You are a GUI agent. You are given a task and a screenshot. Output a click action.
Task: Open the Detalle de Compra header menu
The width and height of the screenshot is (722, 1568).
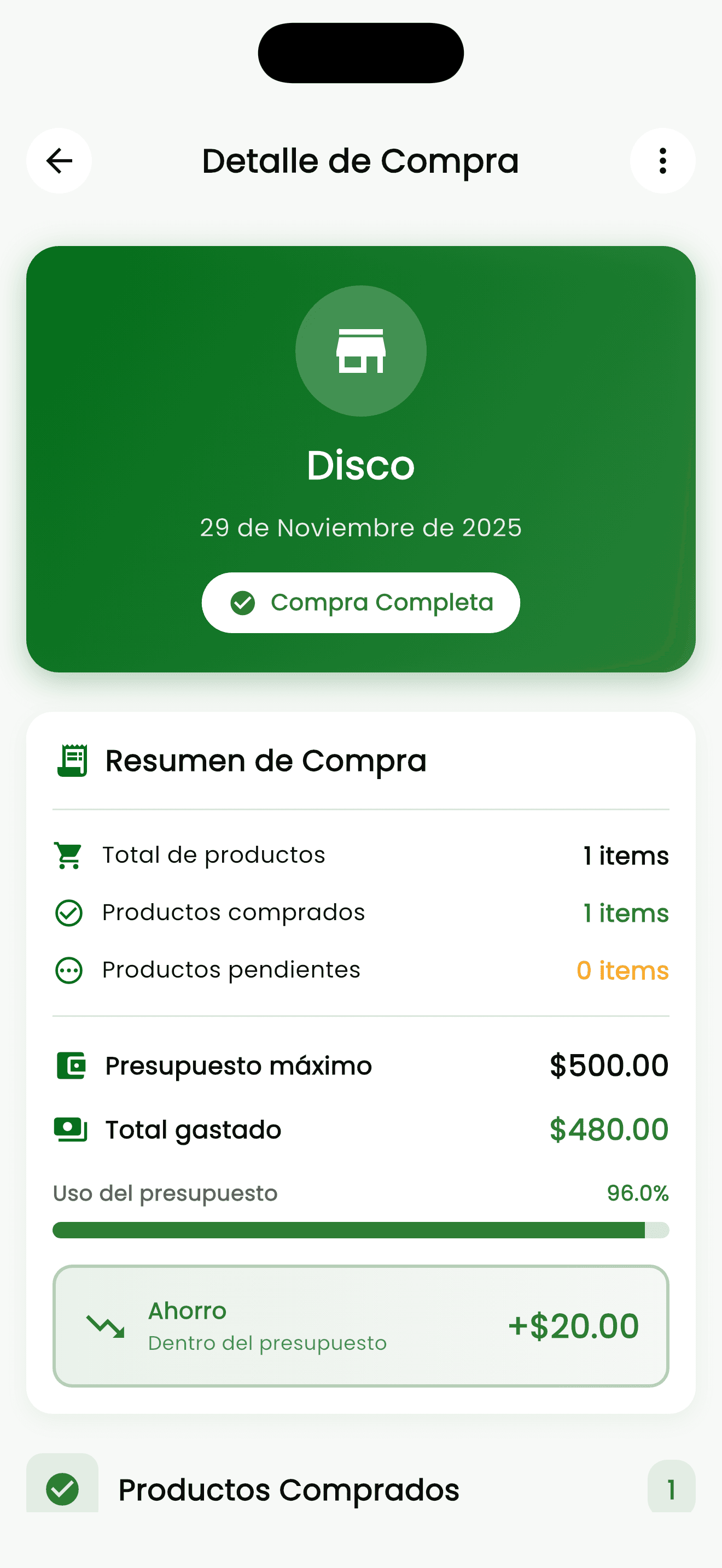662,160
